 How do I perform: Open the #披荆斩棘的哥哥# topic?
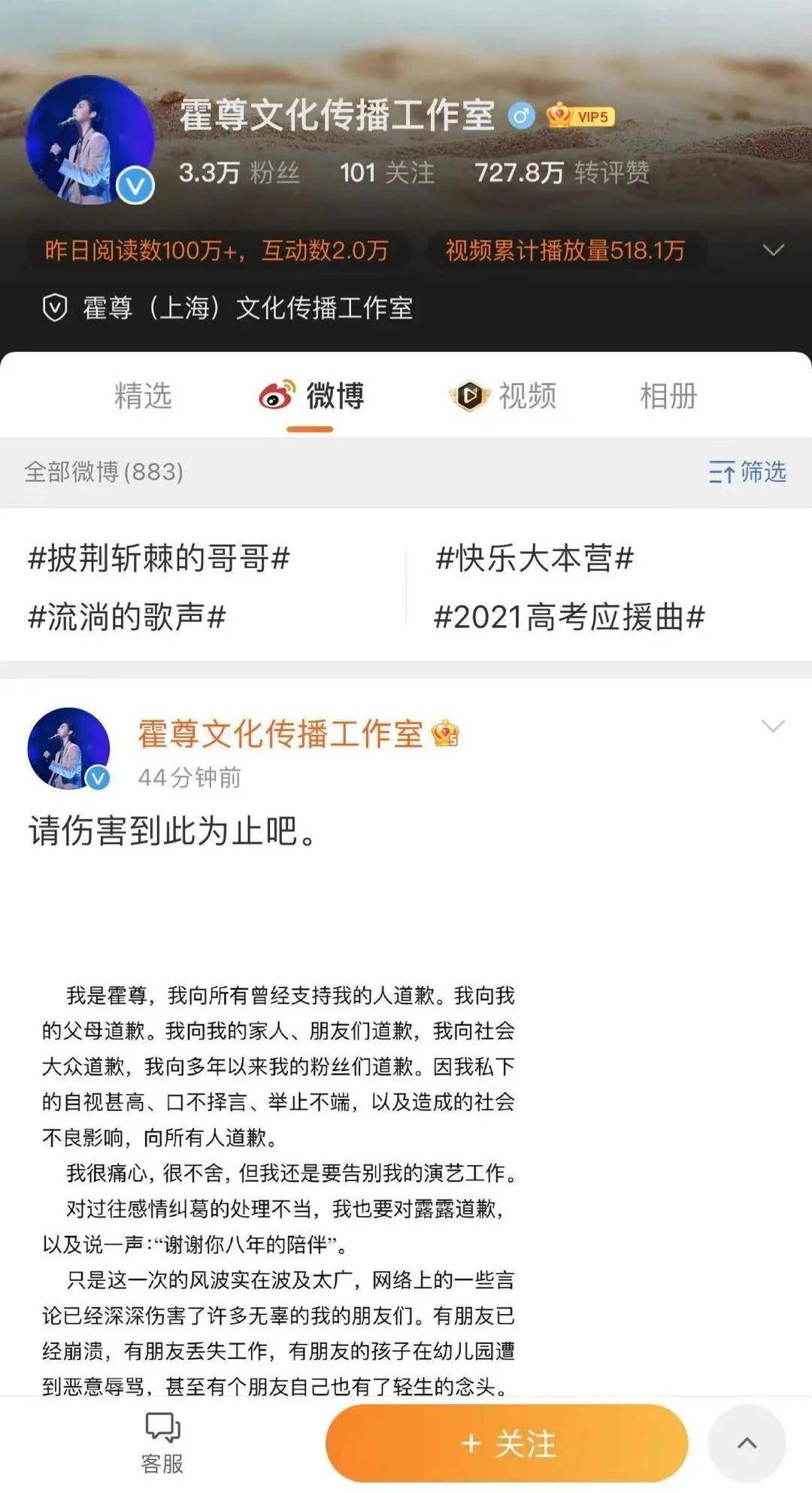click(159, 558)
